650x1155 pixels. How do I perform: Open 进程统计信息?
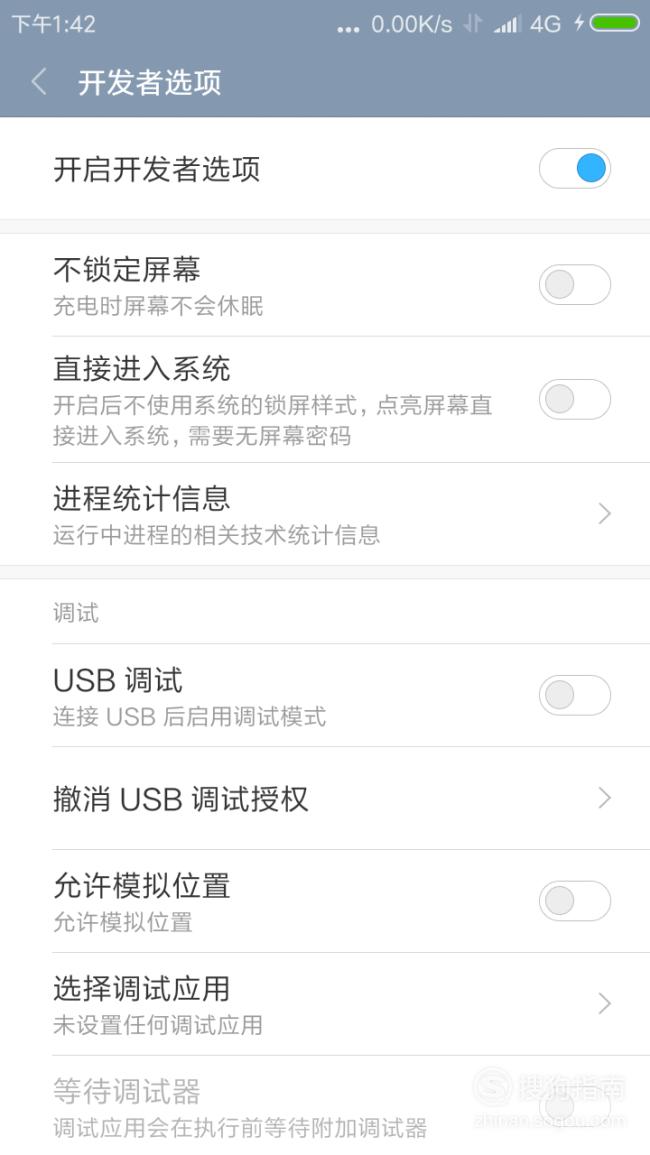click(x=325, y=514)
